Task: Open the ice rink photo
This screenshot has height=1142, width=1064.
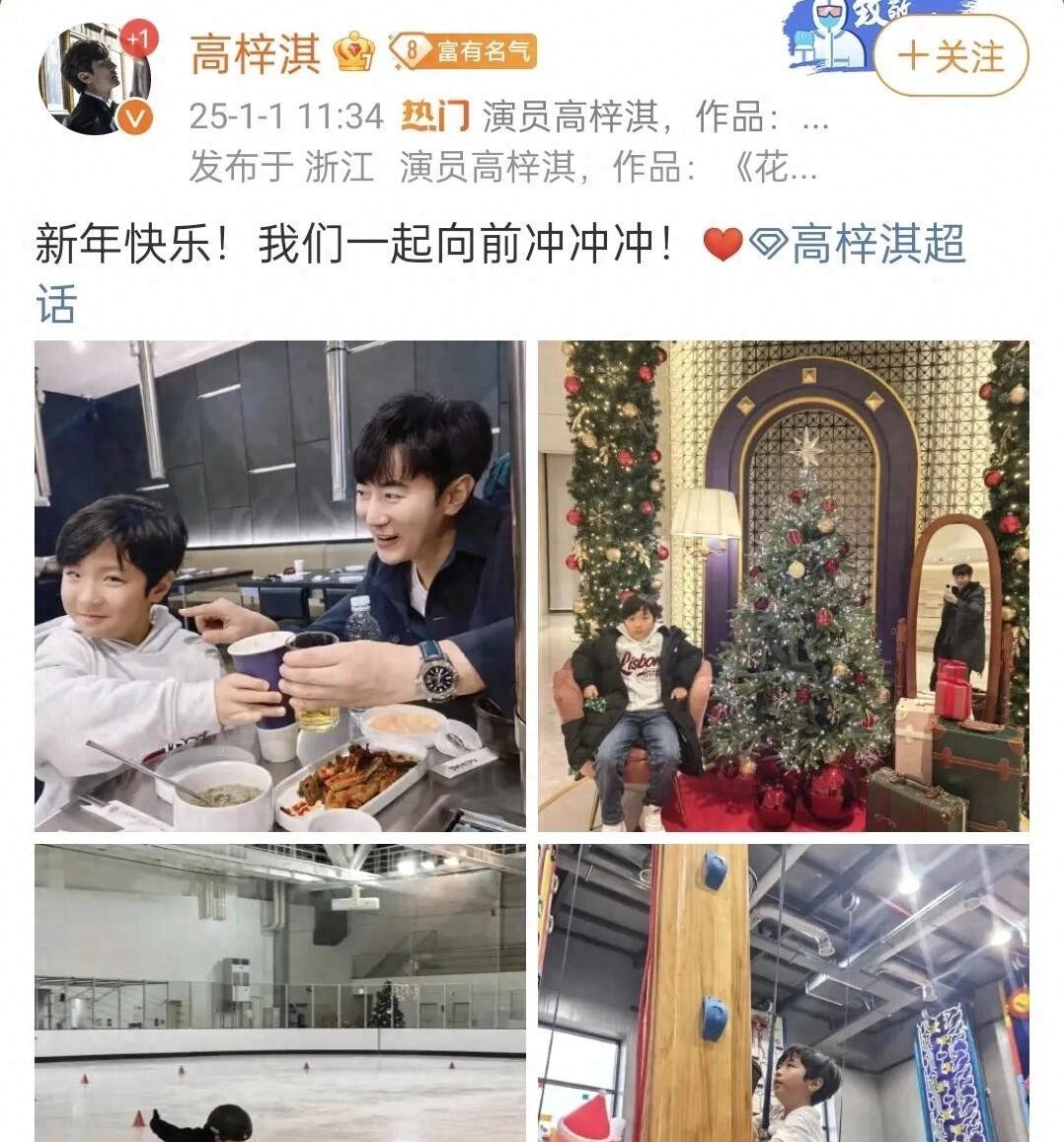Action: pyautogui.click(x=280, y=992)
